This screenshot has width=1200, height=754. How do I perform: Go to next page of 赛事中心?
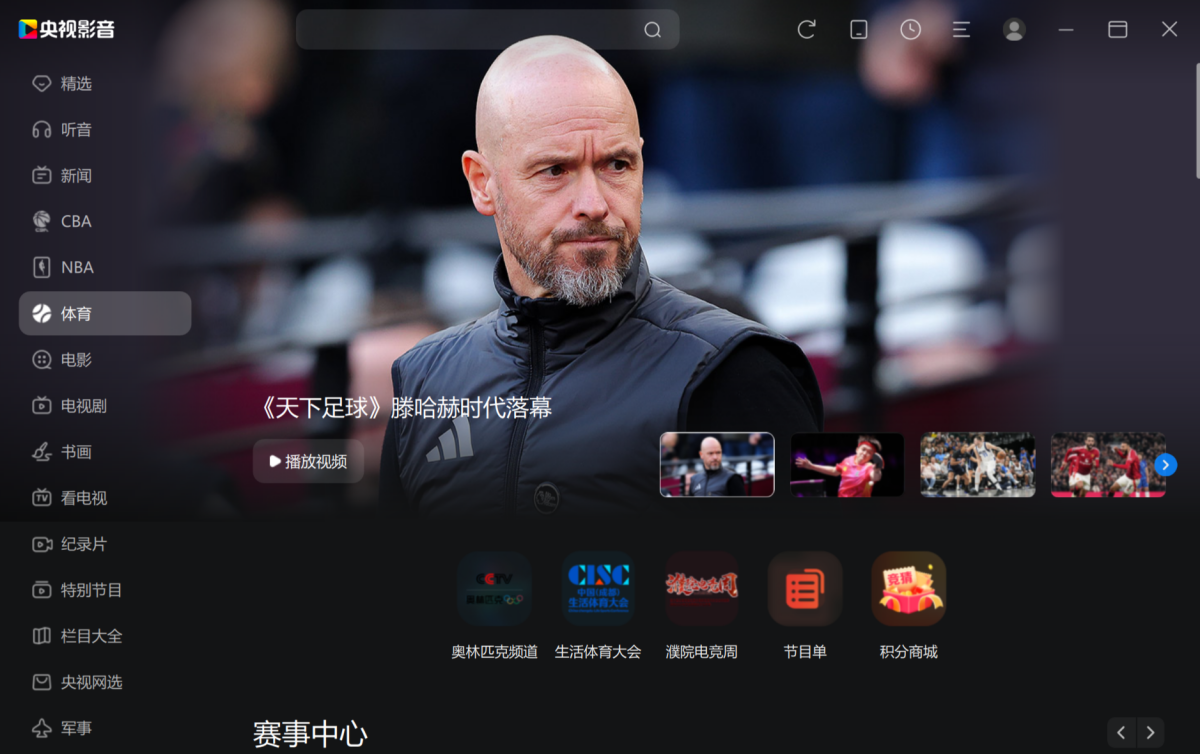click(1150, 733)
